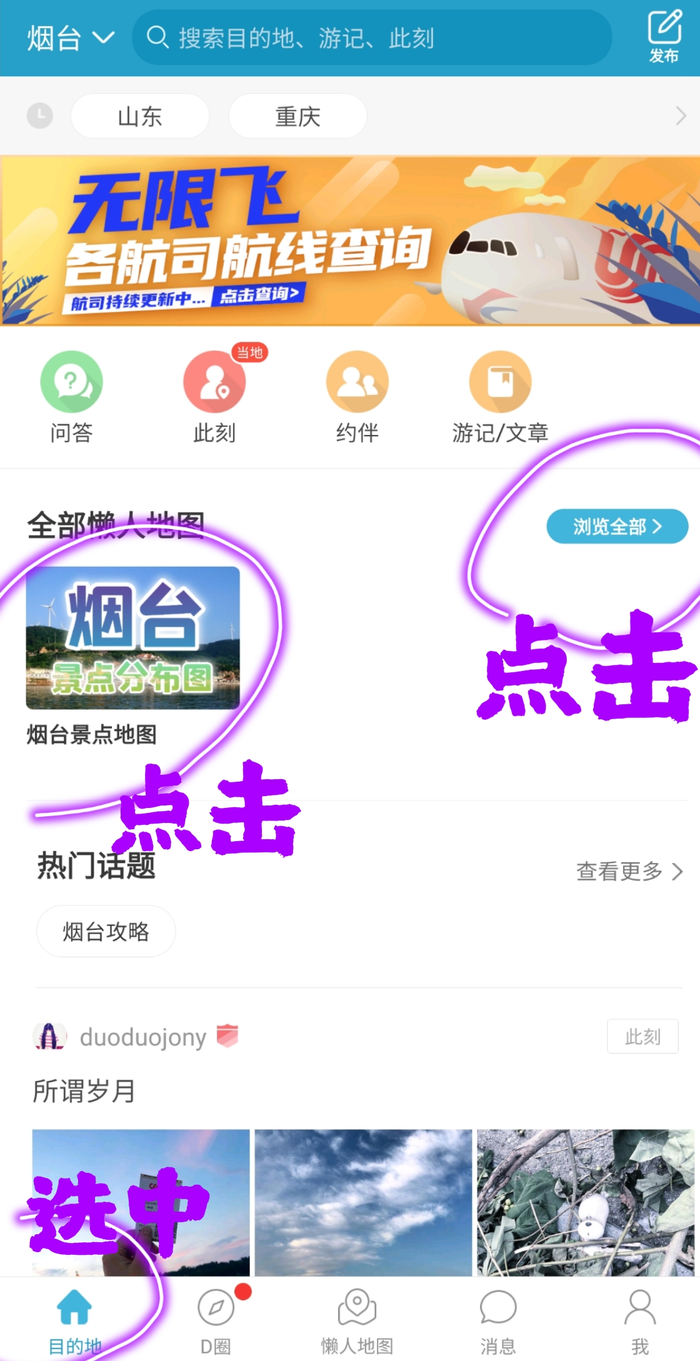The width and height of the screenshot is (700, 1361).
Task: Open the 约伴 companions section
Action: 357,397
